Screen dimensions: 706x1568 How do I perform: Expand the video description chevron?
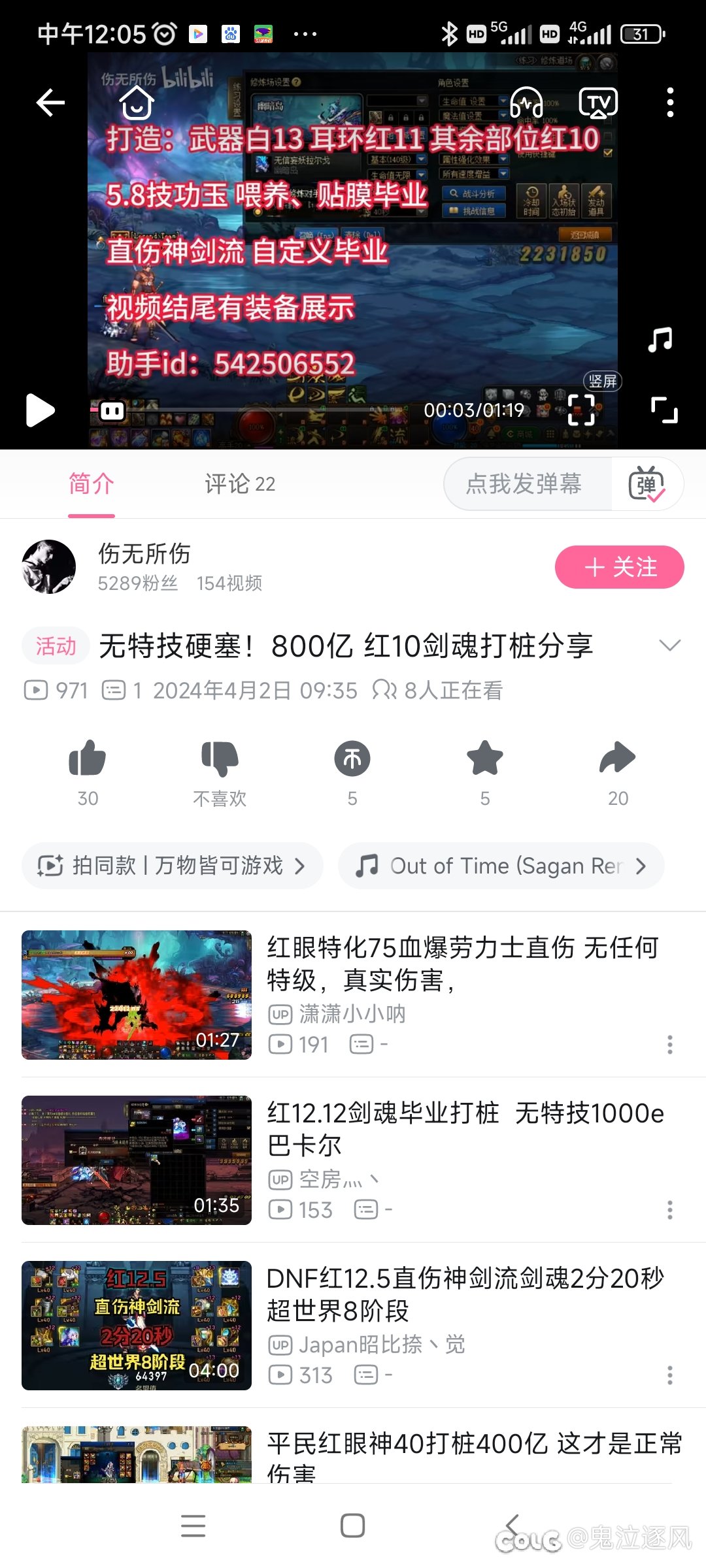click(x=670, y=645)
